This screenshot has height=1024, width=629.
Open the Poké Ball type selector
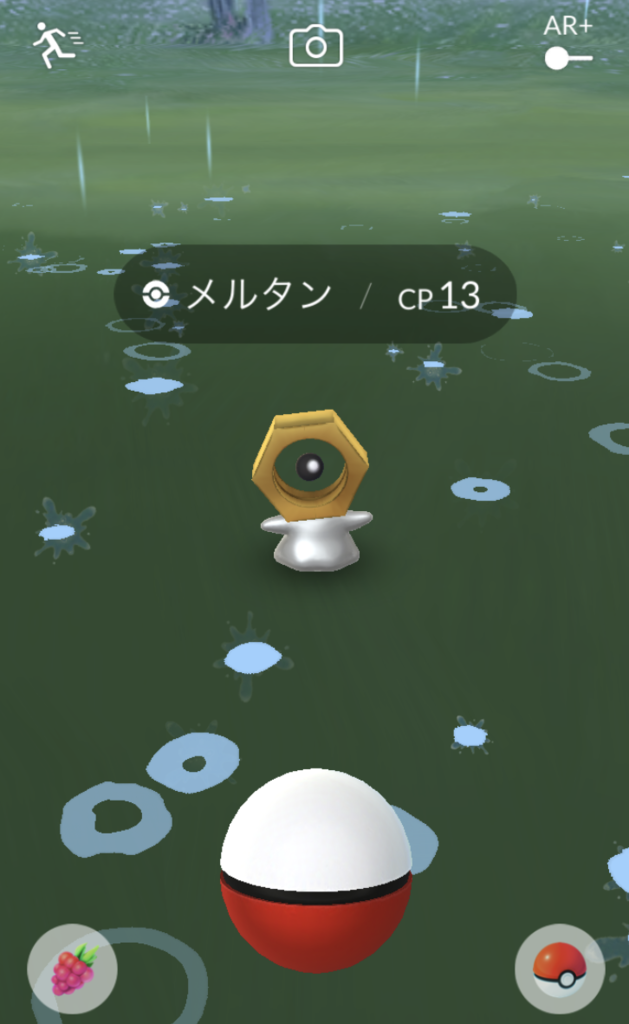pyautogui.click(x=559, y=968)
